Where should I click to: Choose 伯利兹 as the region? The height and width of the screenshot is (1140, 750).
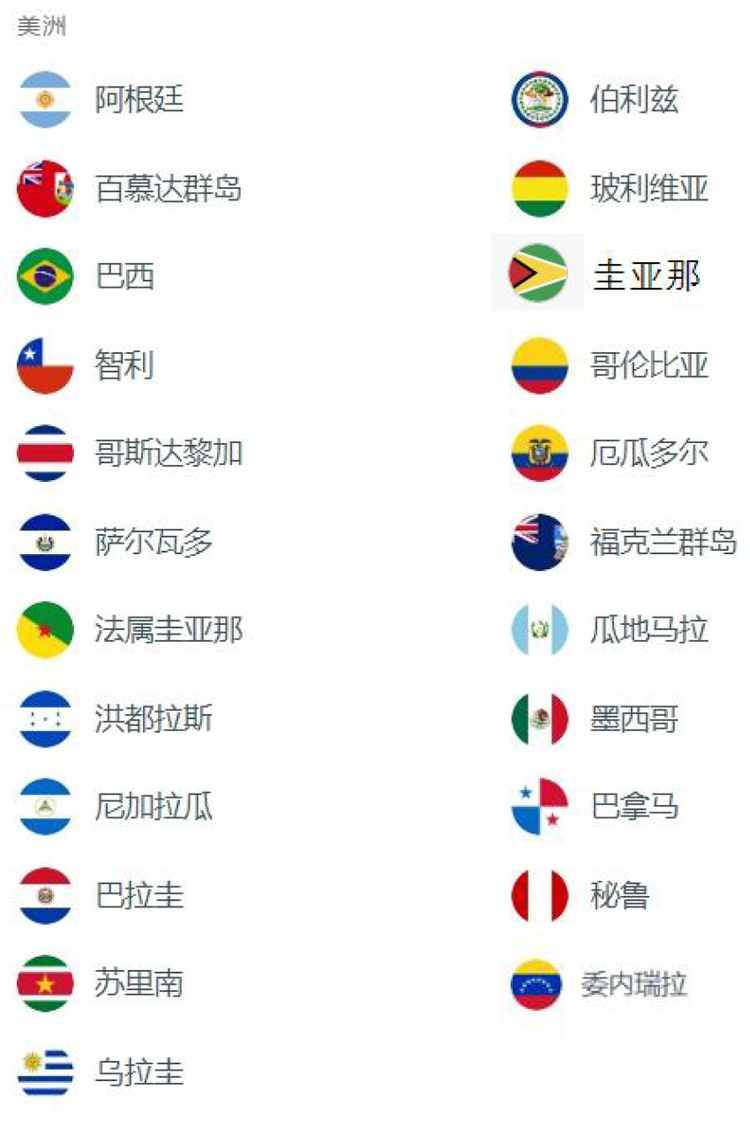click(x=634, y=100)
